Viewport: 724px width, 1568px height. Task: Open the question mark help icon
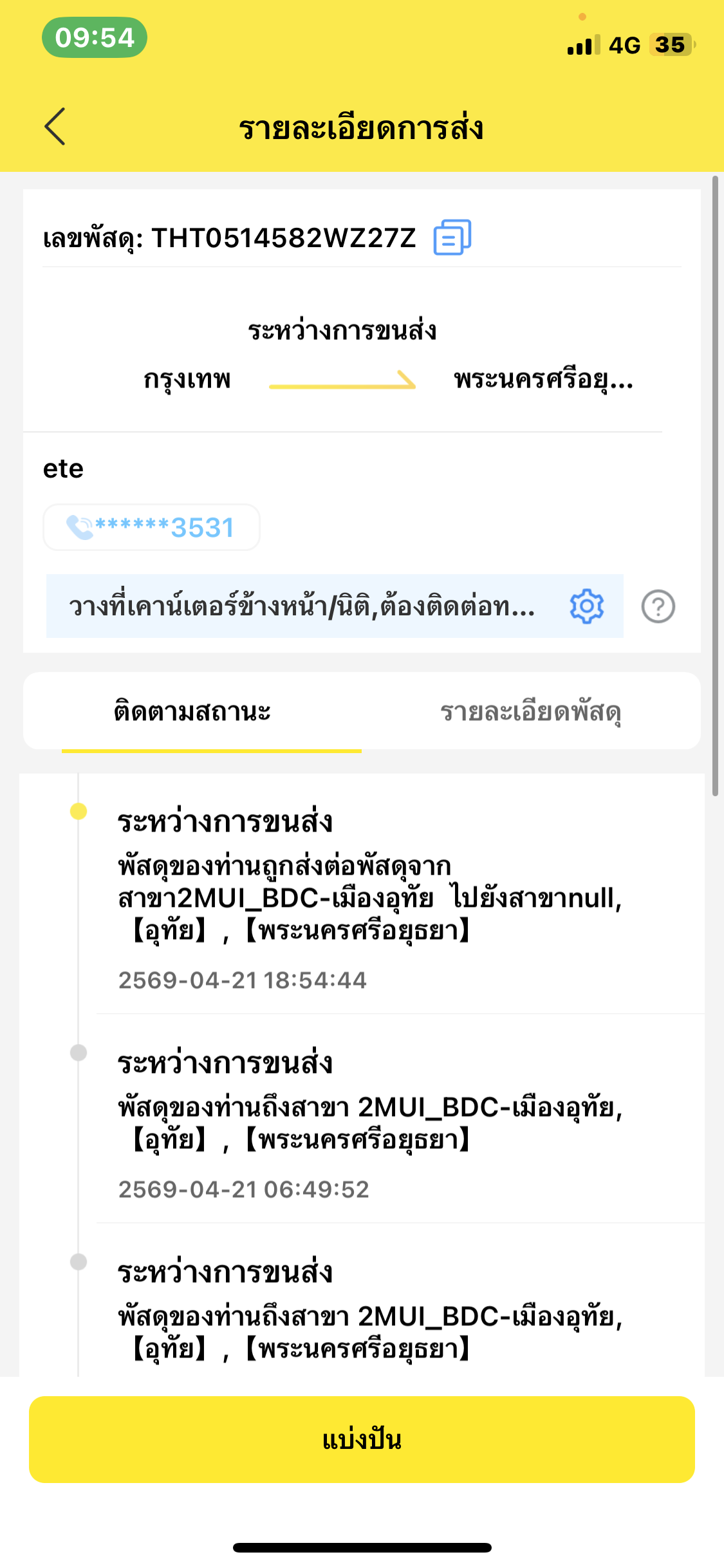coord(658,606)
